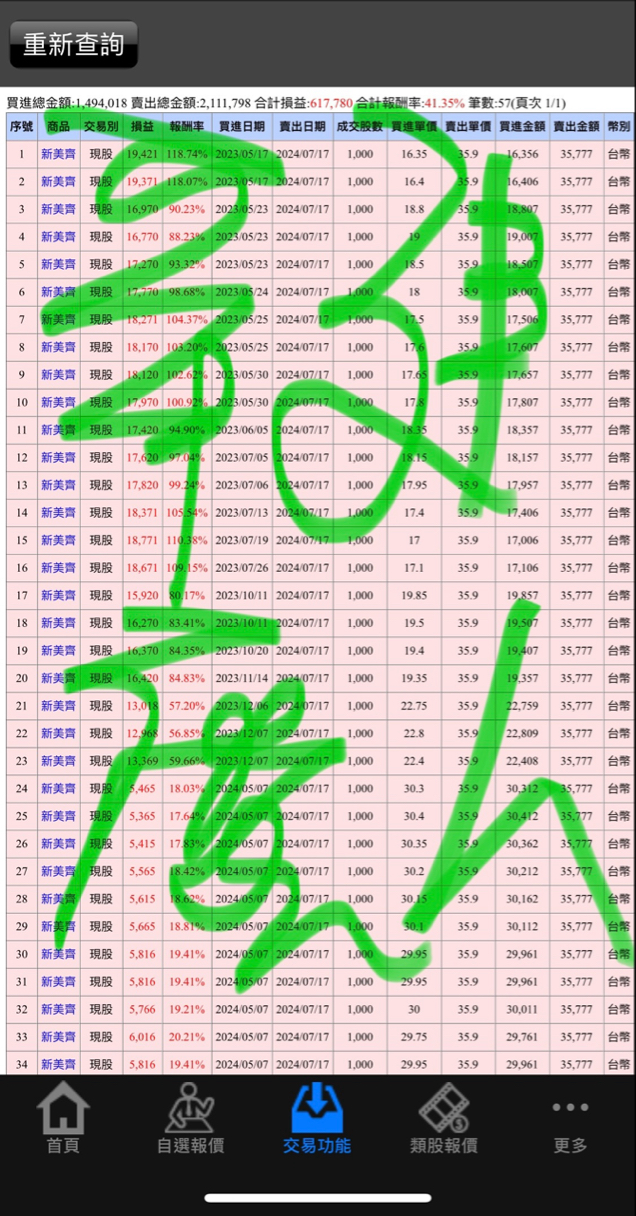Go to the 首頁 home tab
Image resolution: width=636 pixels, height=1216 pixels.
click(63, 1118)
